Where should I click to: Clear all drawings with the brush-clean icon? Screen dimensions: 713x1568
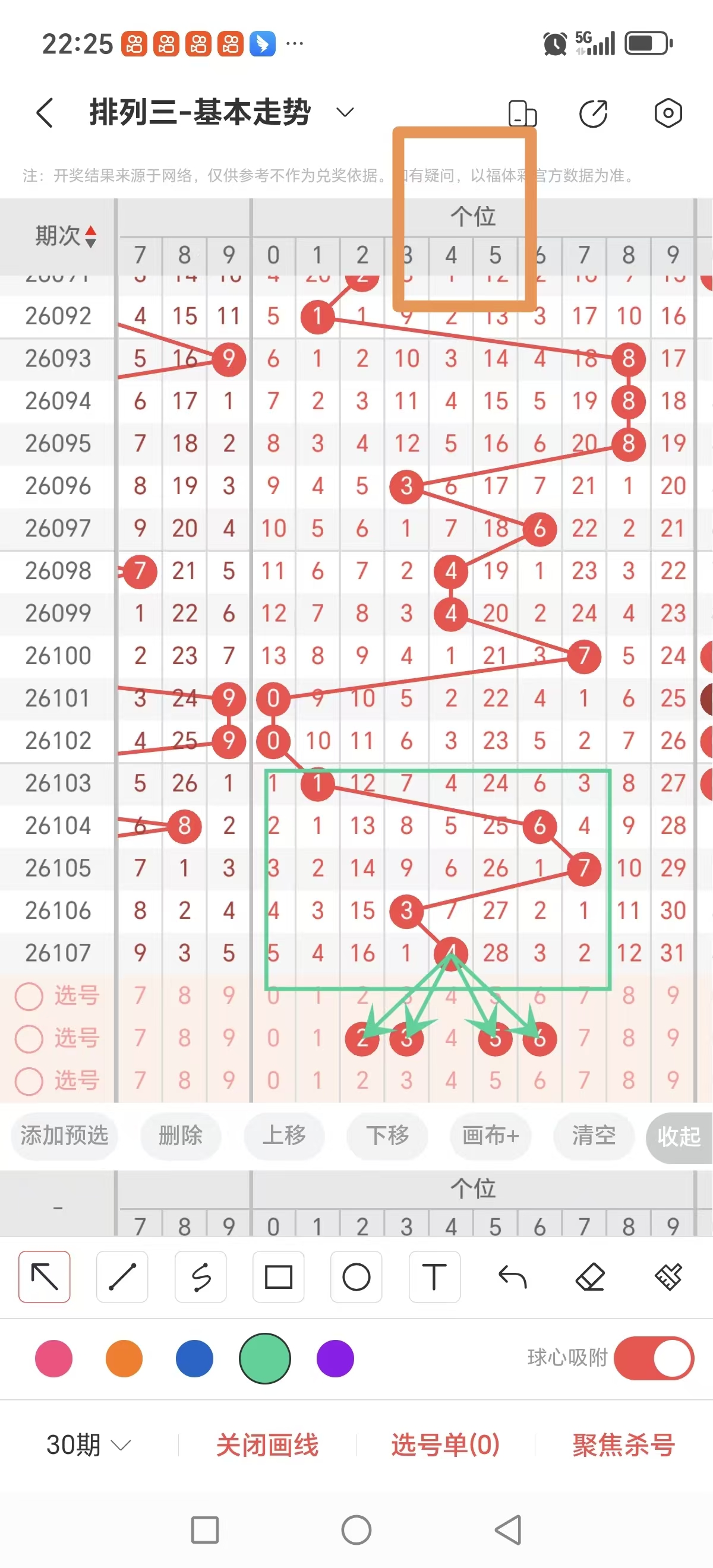click(x=668, y=1278)
